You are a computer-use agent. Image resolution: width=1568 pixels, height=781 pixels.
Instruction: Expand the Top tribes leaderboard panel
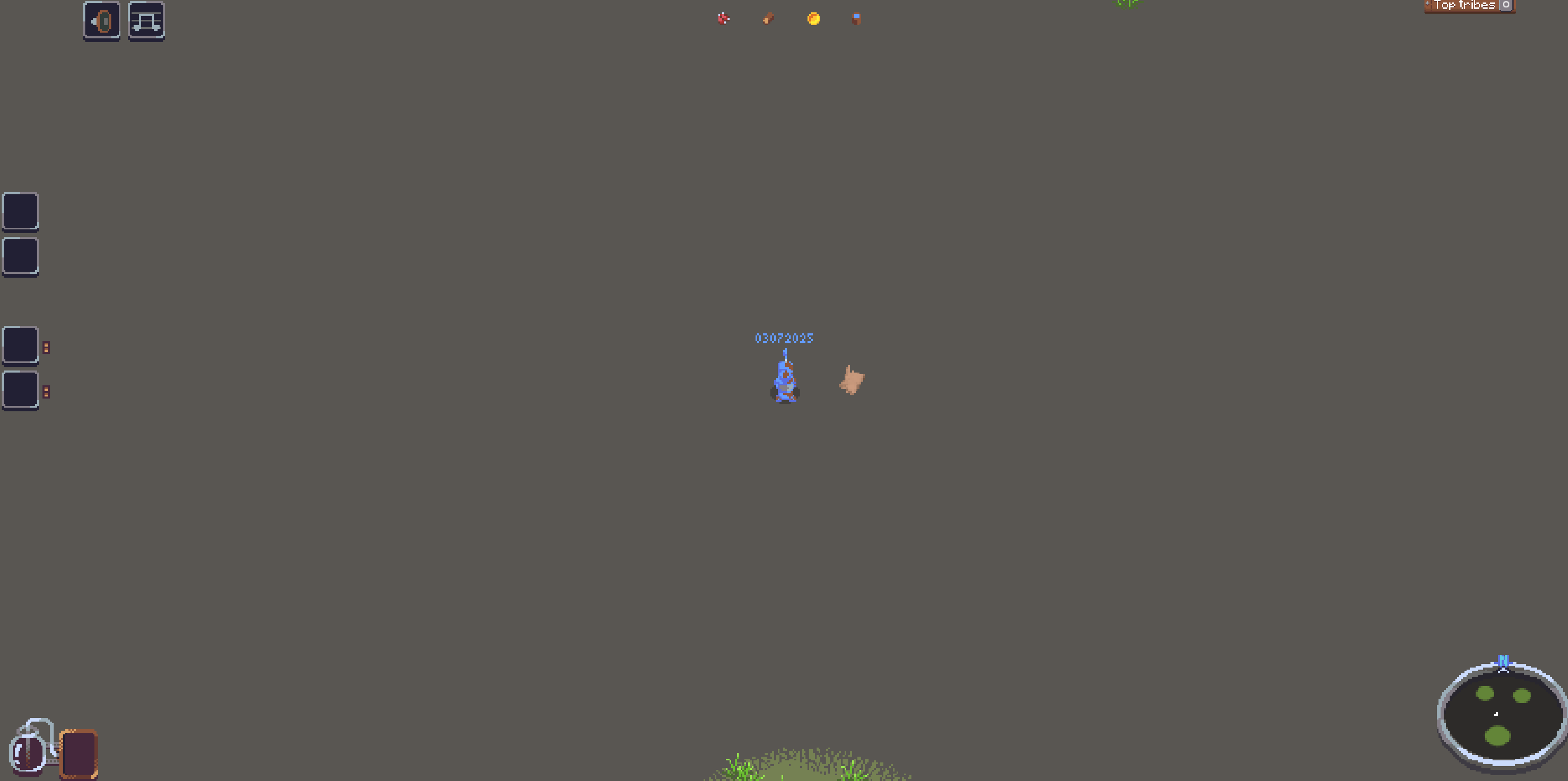[x=1468, y=5]
